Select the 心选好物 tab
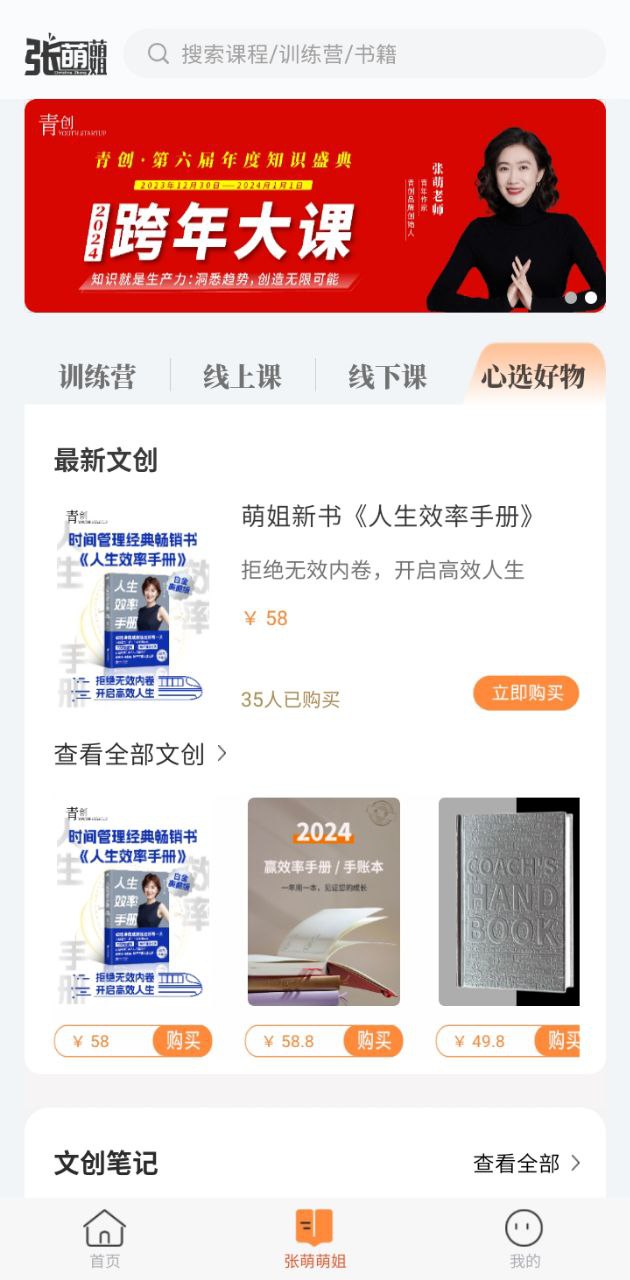The width and height of the screenshot is (630, 1280). [533, 376]
